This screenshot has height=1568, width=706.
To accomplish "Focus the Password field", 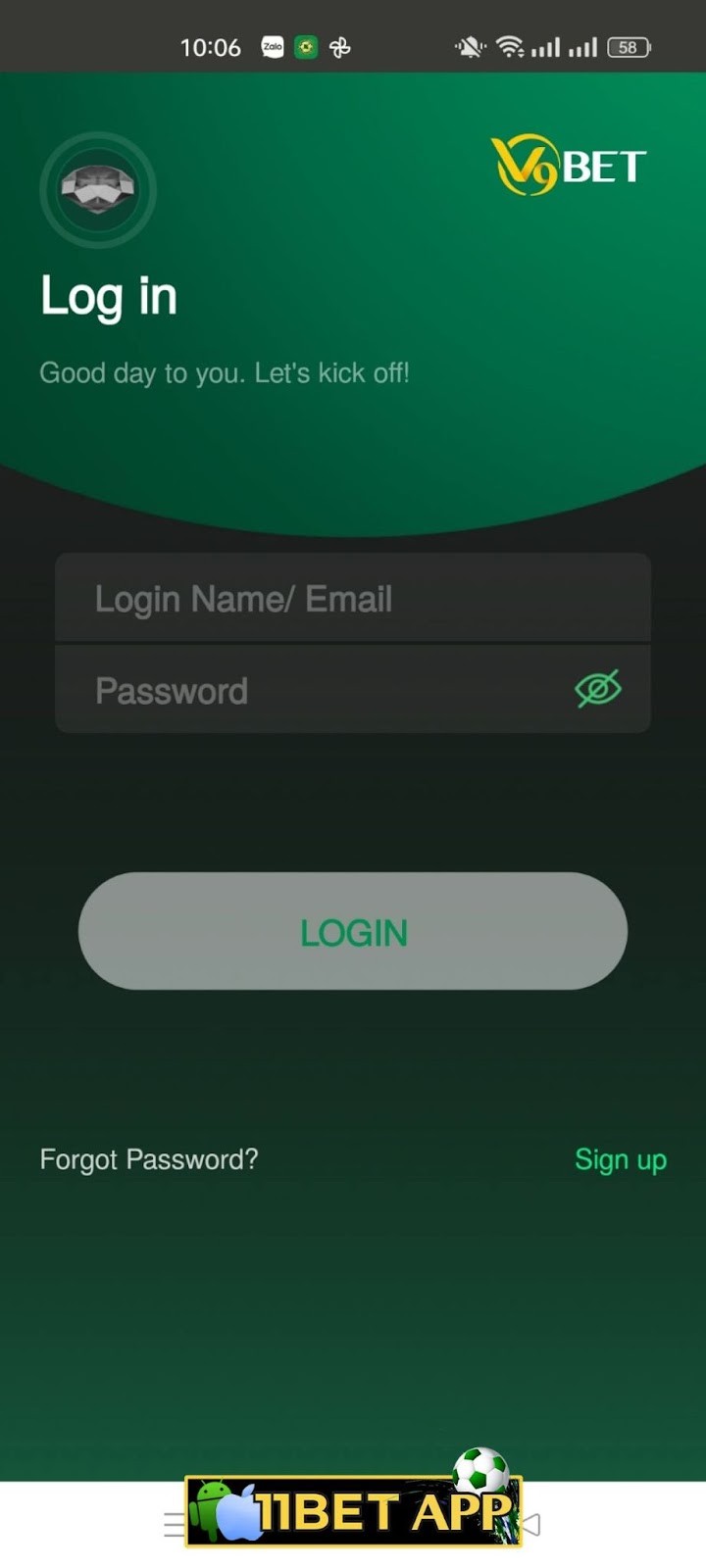I will click(x=314, y=691).
